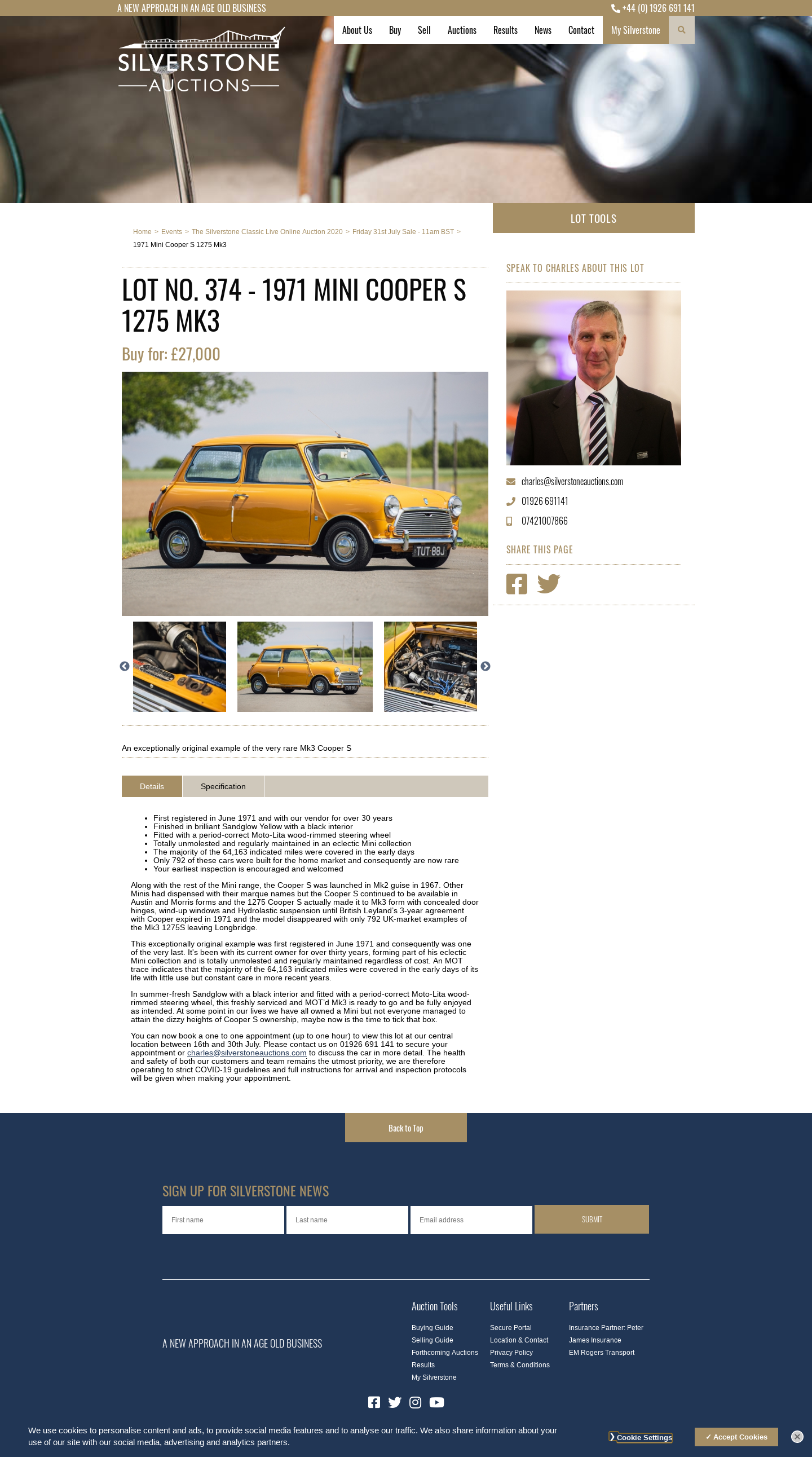
Task: Focus the Email address field
Action: click(x=470, y=1220)
